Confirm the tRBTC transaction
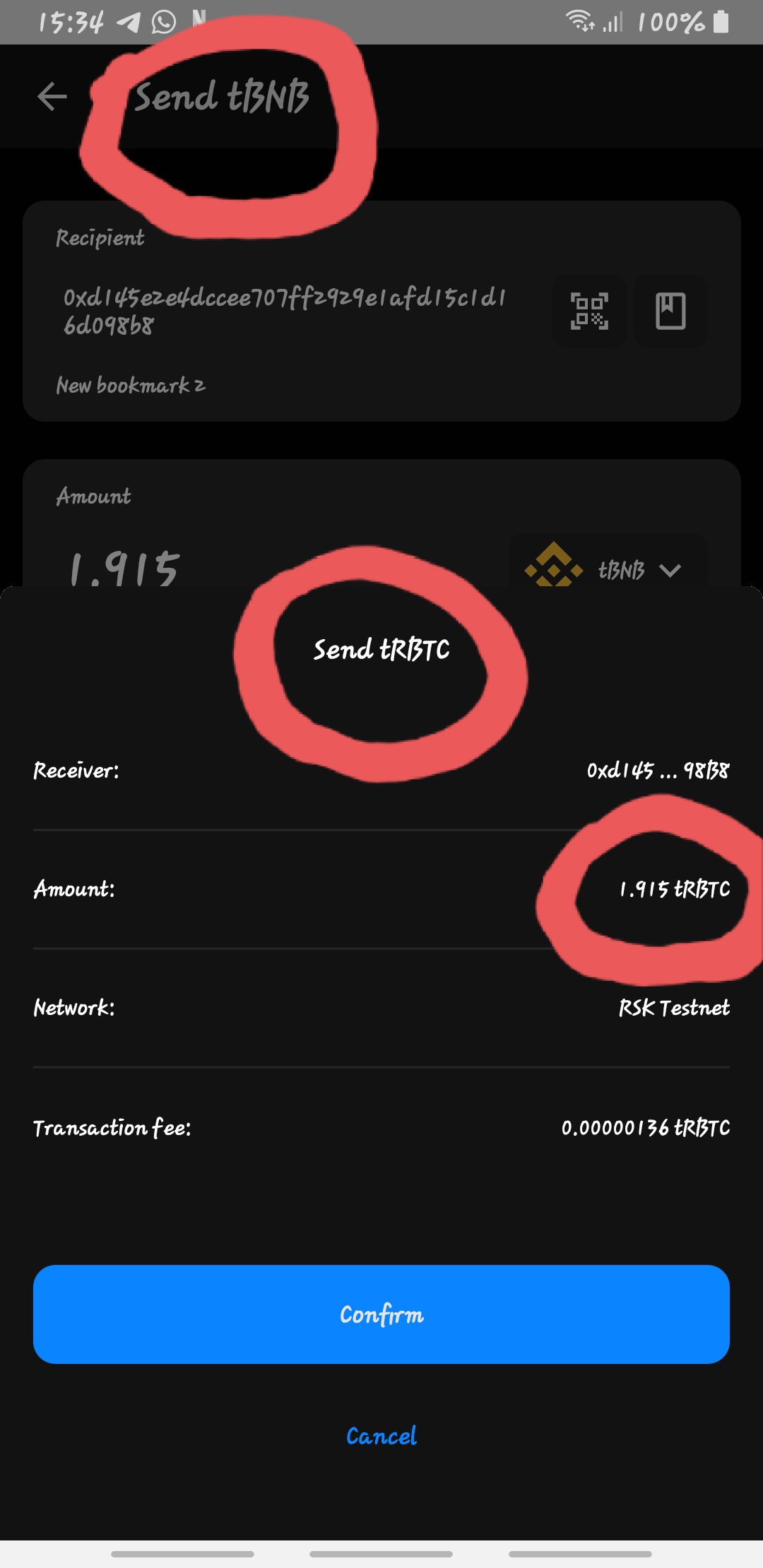763x1568 pixels. [x=381, y=1314]
